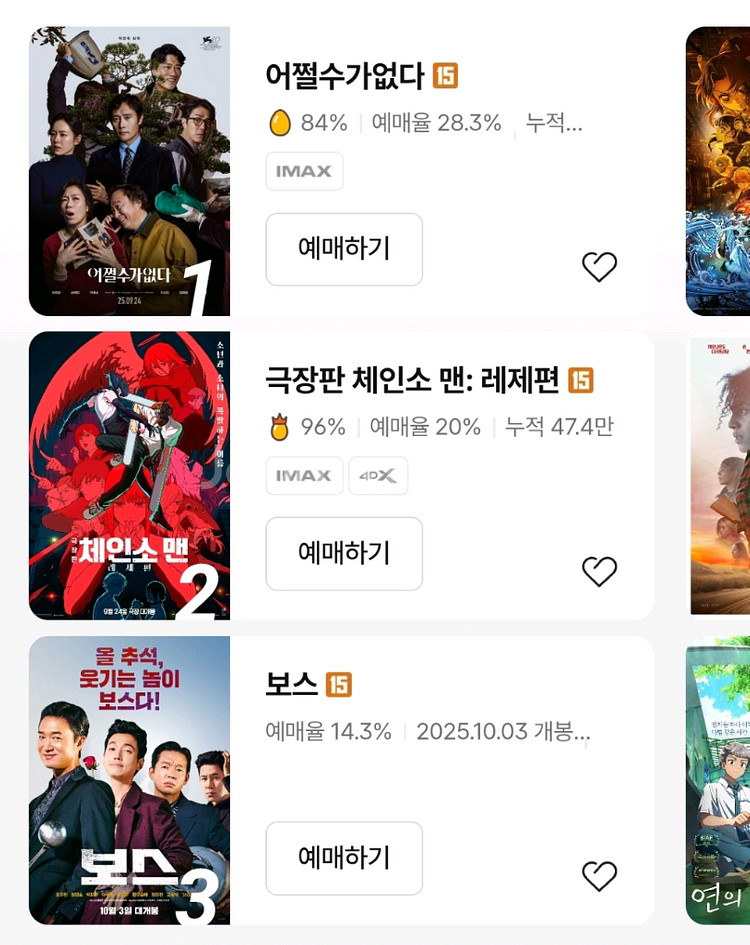Image resolution: width=750 pixels, height=945 pixels.
Task: Open the 체인소 맨 poster ranked 2
Action: tap(130, 476)
